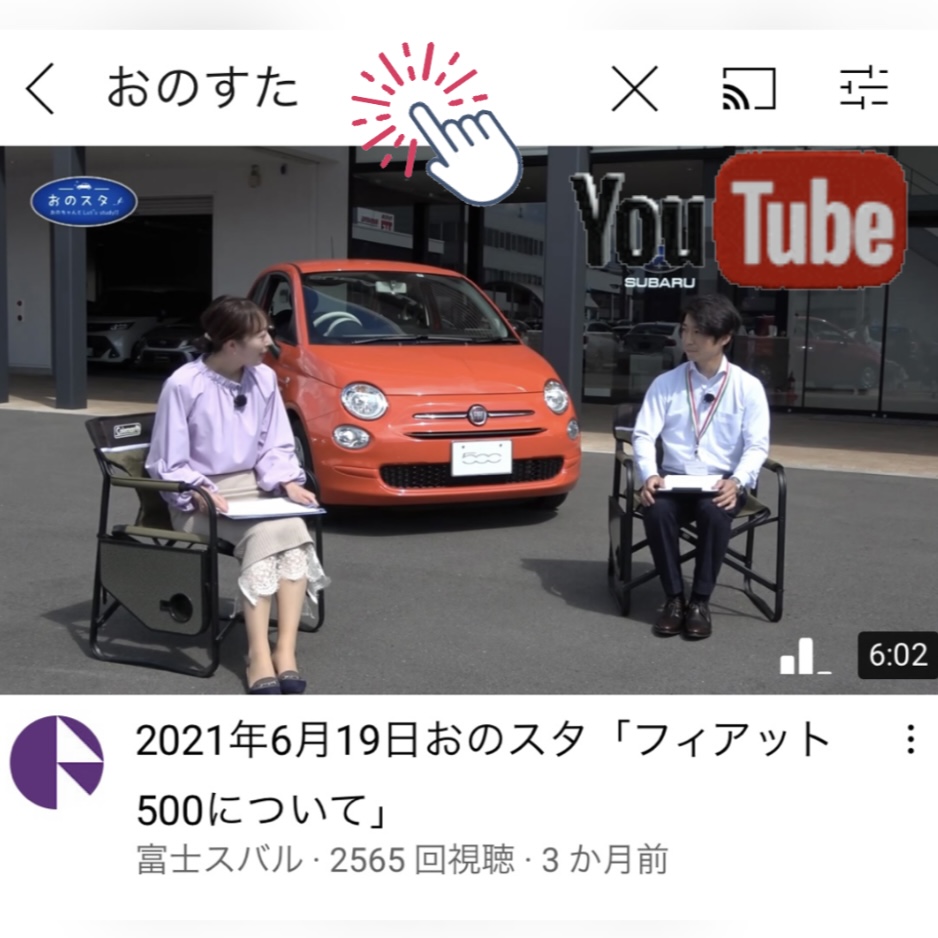
Task: Open the video's more options menu
Action: pos(910,741)
